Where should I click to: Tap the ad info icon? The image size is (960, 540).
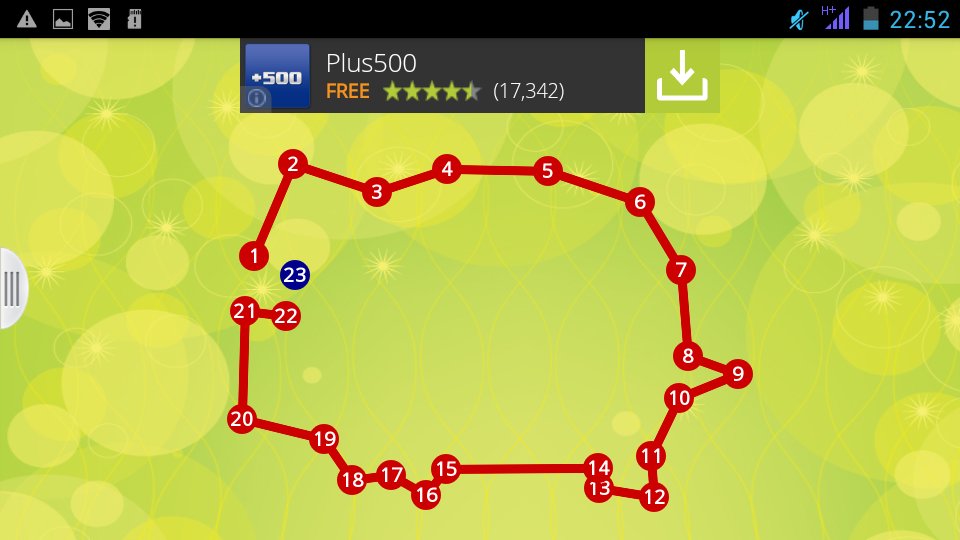[257, 98]
